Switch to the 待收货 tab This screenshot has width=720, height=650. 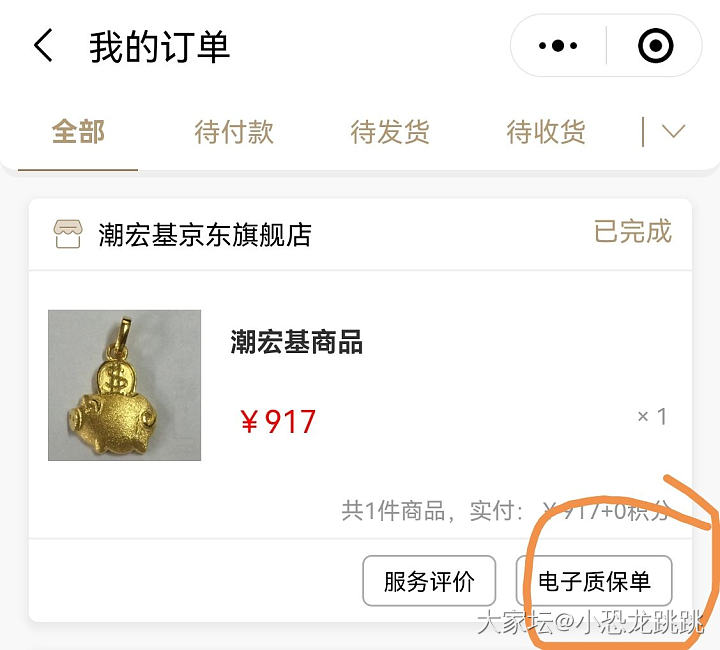(x=546, y=131)
